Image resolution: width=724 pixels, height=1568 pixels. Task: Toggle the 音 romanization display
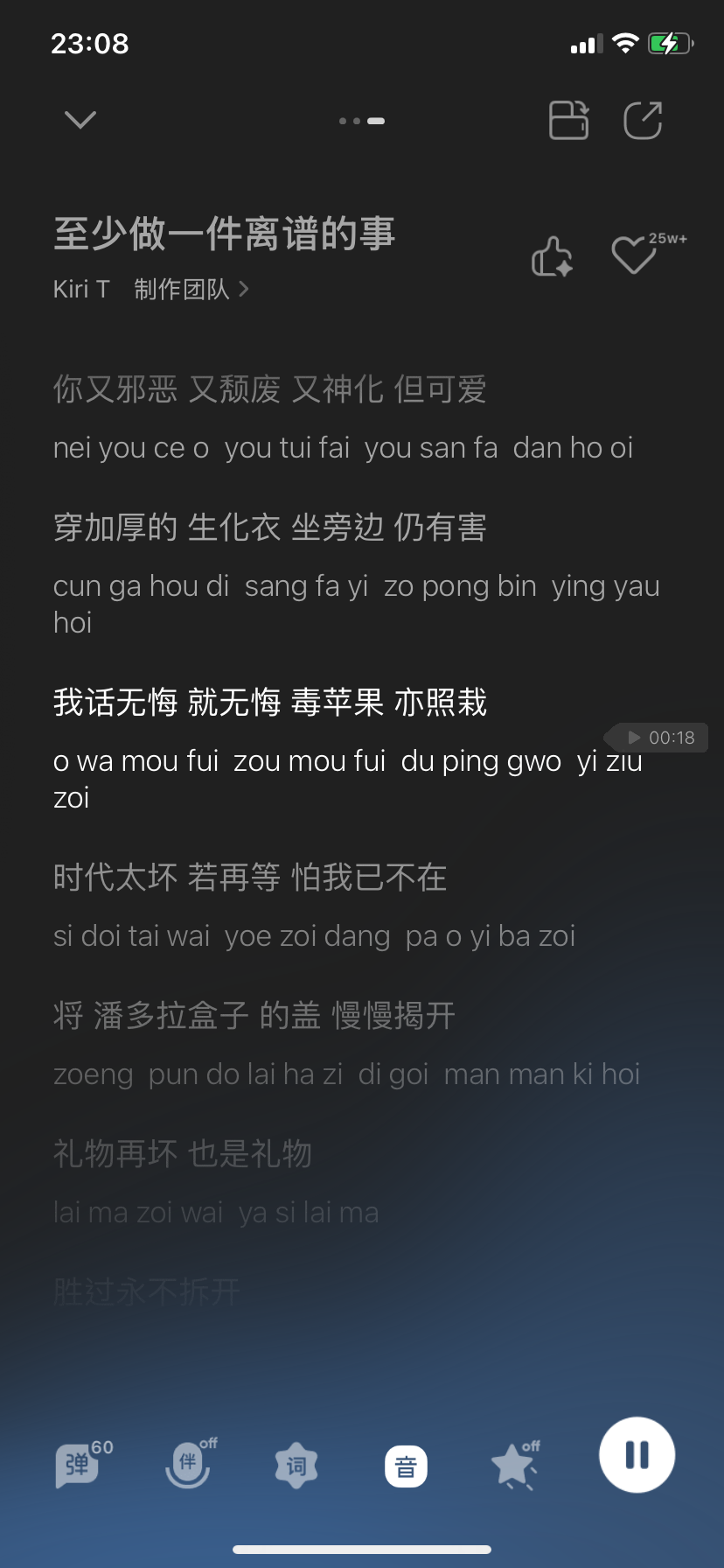[x=406, y=1466]
